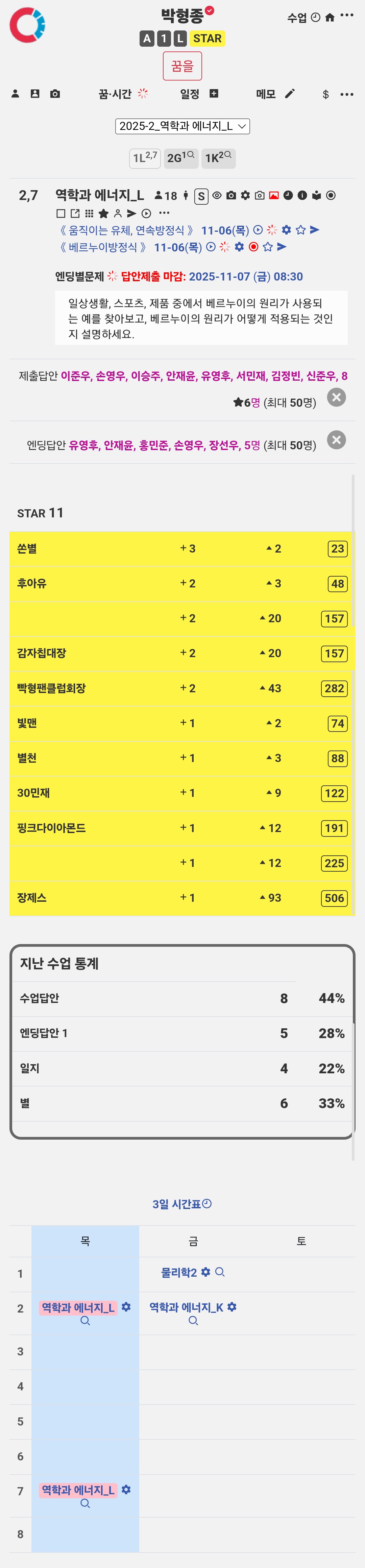Open 물리학2 in the Friday timetable
The image size is (365, 1568).
179,1273
